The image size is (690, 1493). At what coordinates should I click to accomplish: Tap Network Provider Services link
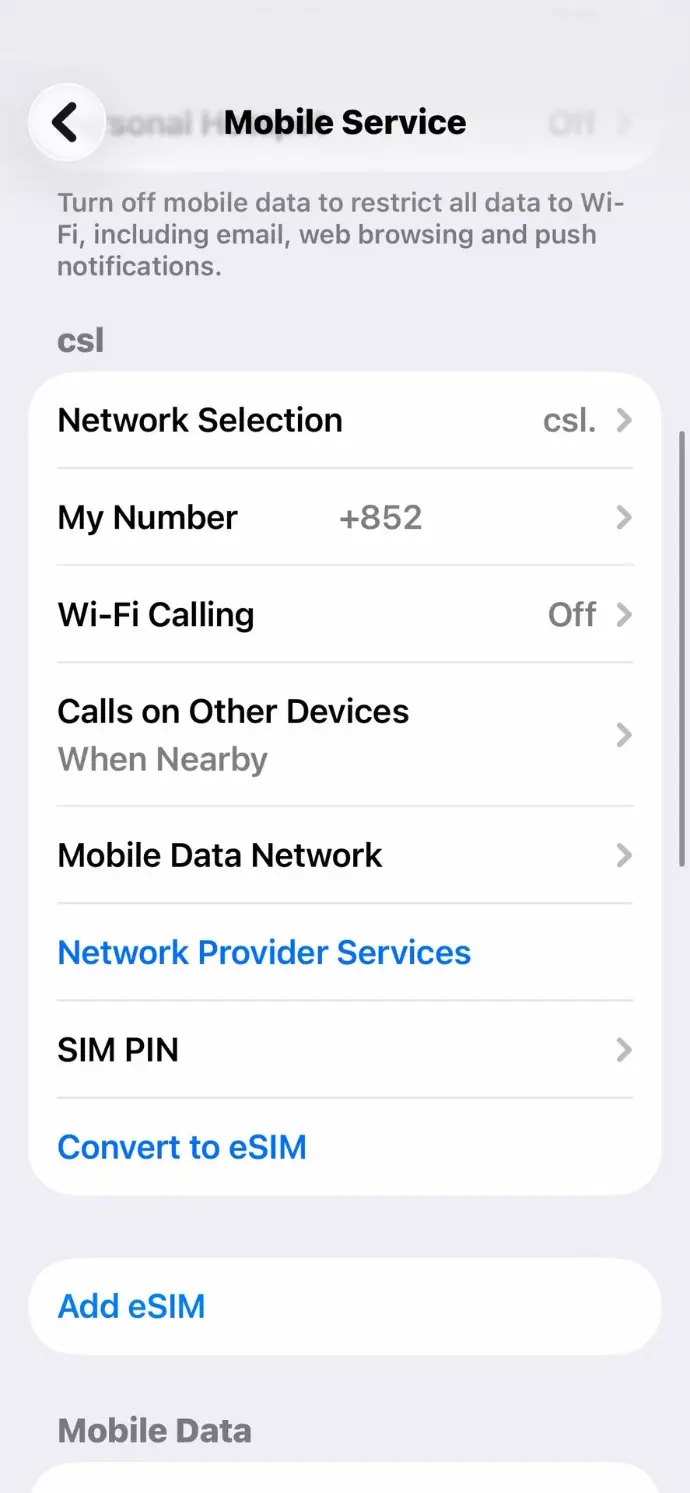264,953
